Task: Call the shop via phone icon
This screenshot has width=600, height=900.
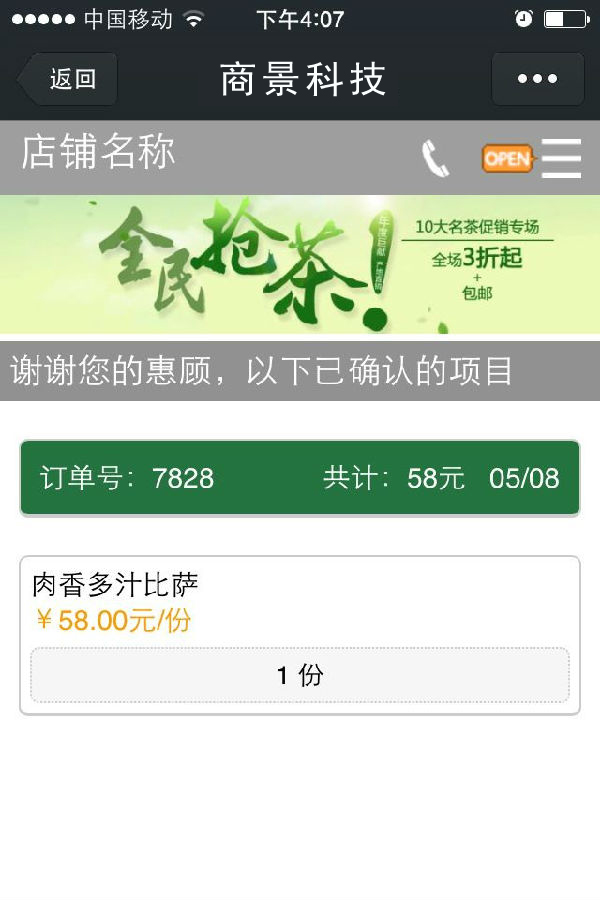Action: (435, 158)
